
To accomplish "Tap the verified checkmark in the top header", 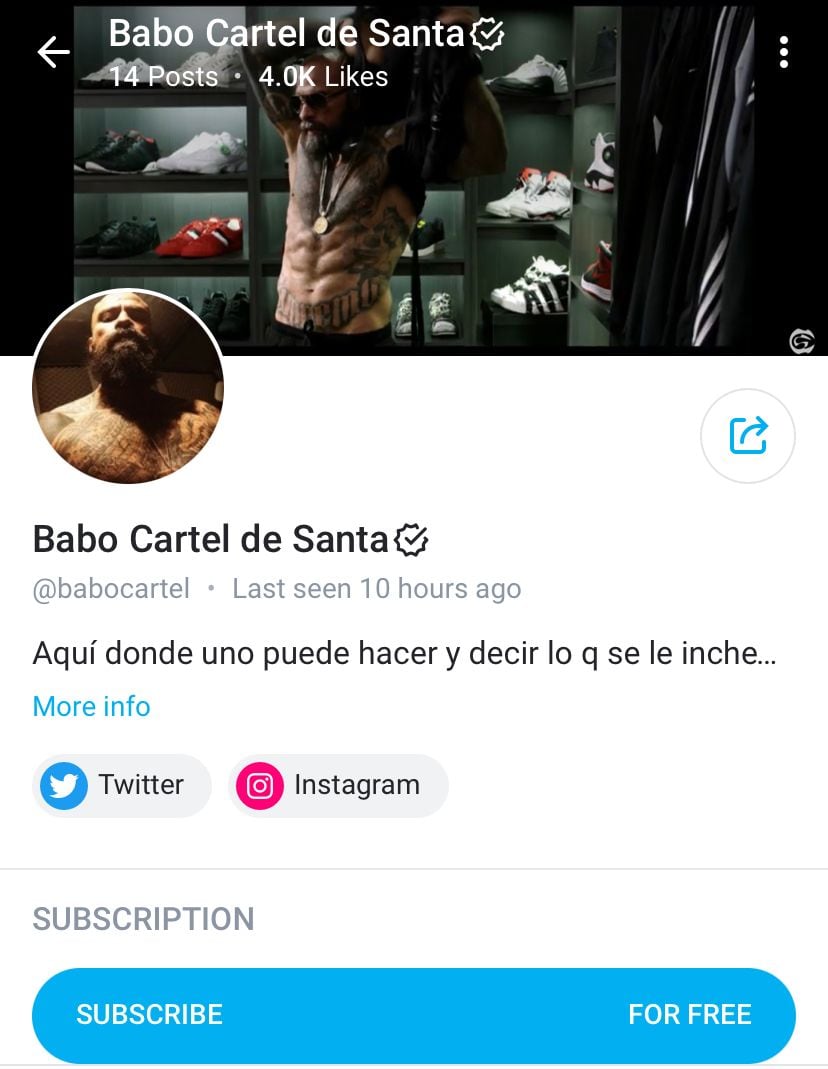I will coord(487,31).
